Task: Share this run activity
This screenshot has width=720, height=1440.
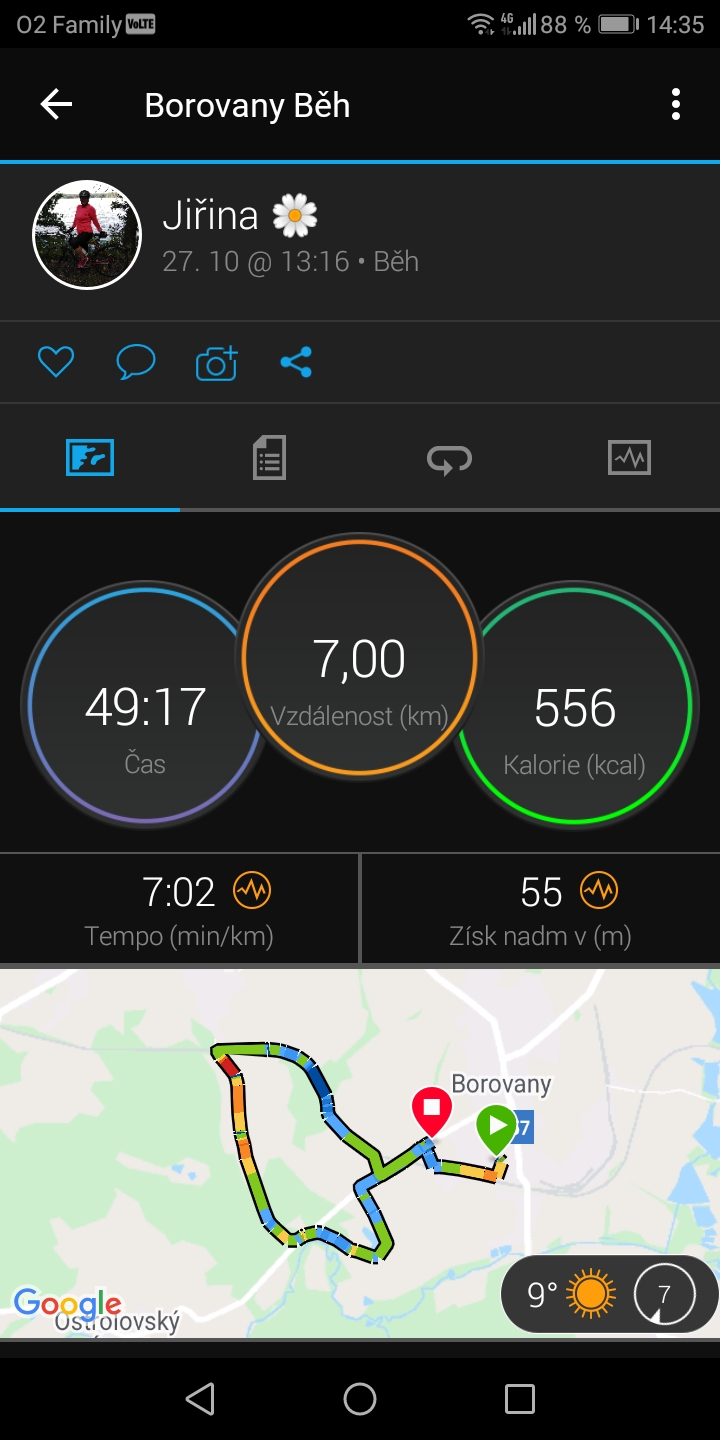Action: (x=296, y=362)
